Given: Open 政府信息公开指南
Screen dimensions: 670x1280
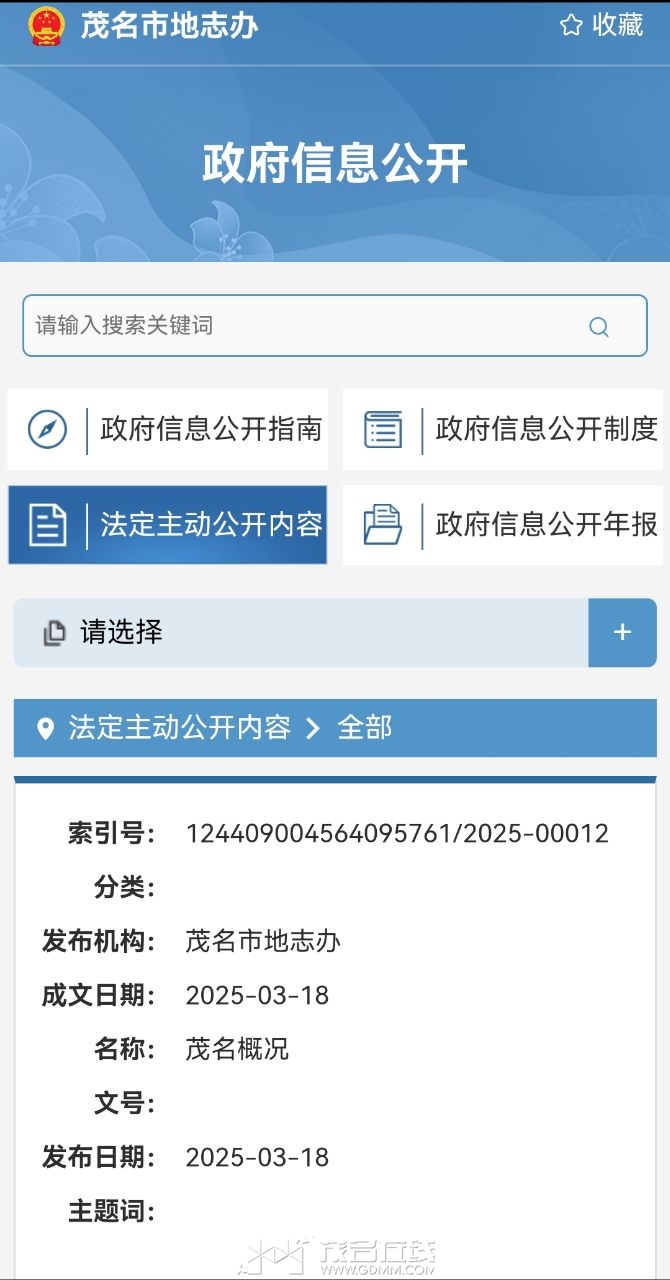Looking at the screenshot, I should [x=168, y=430].
